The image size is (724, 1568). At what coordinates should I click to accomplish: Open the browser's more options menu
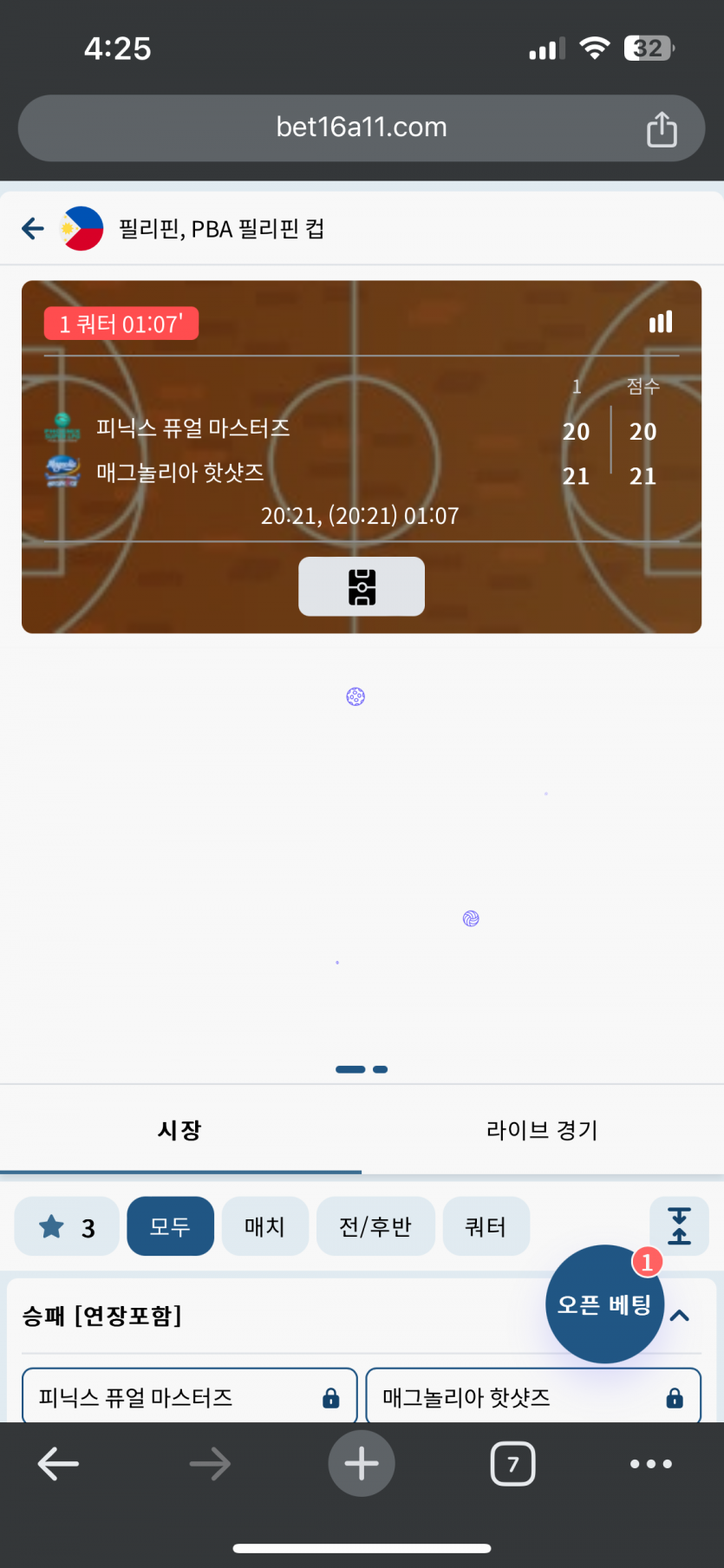[651, 1464]
